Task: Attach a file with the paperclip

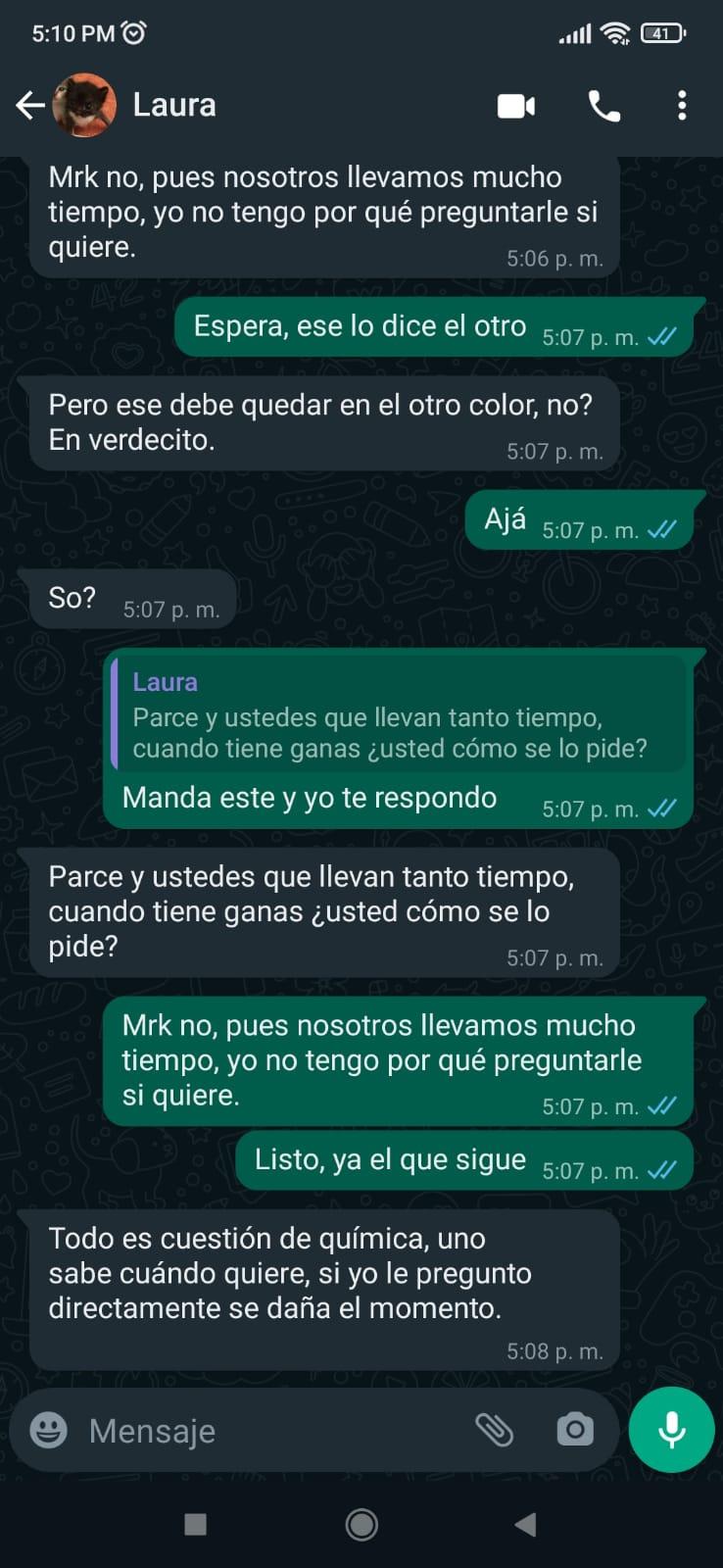Action: (495, 1431)
